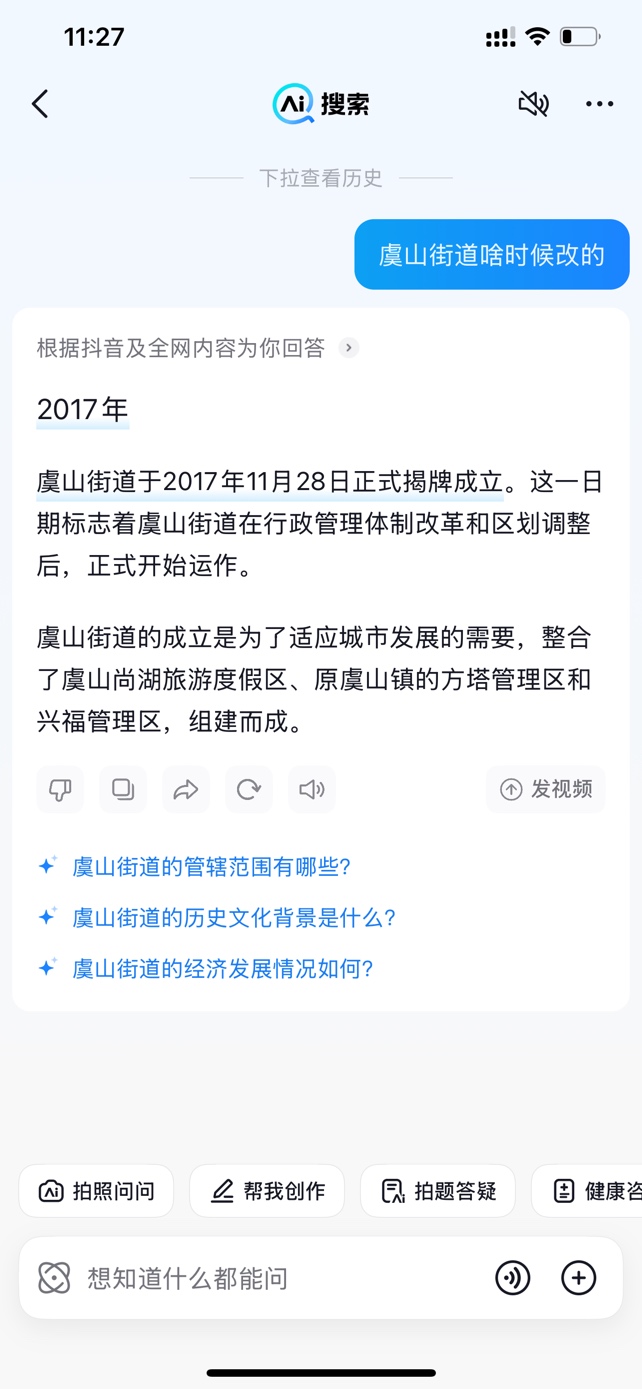Ask 虞山街道的历史文化背景是什么
The width and height of the screenshot is (642, 1389).
(234, 917)
